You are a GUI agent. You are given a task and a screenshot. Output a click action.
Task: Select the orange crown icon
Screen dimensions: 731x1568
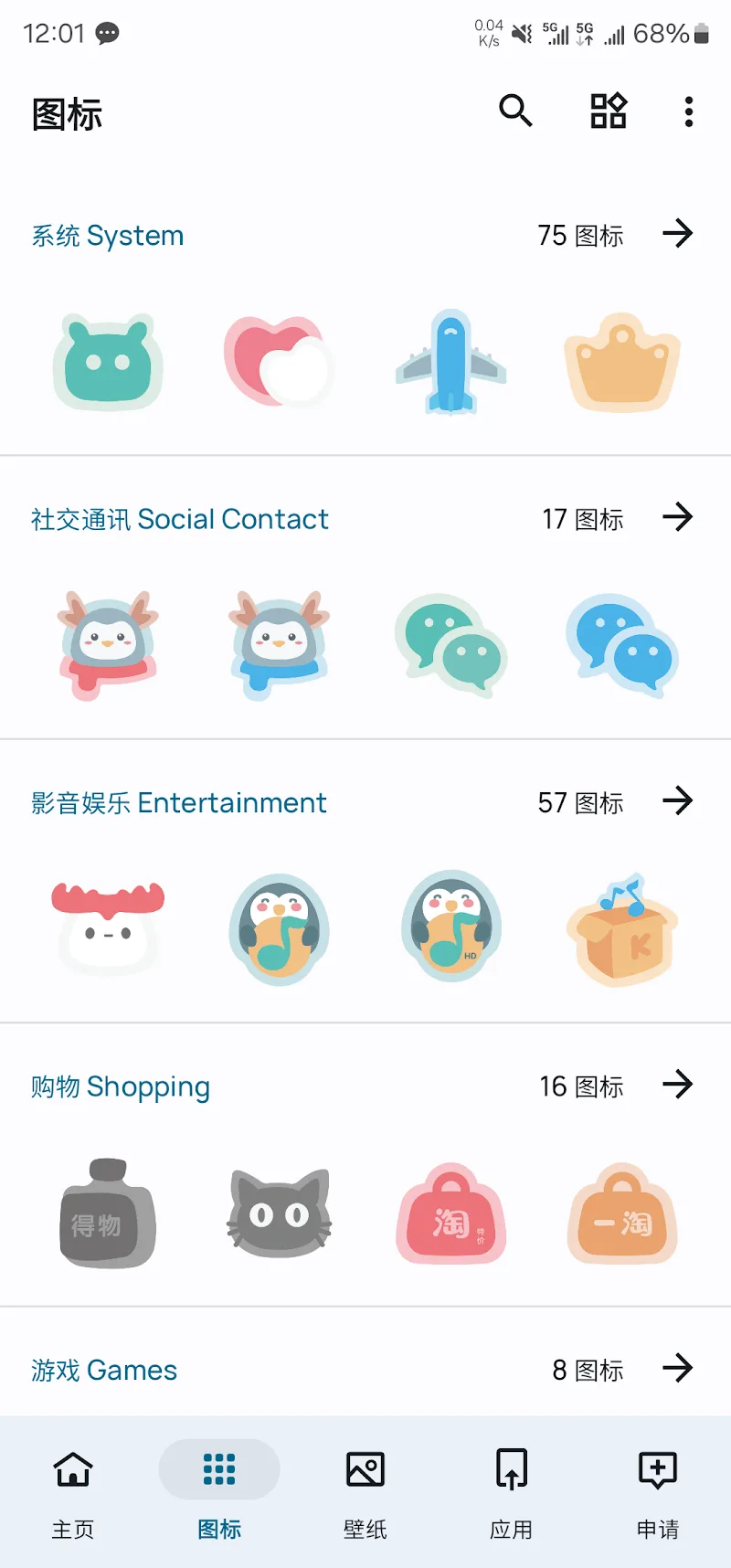click(x=622, y=362)
